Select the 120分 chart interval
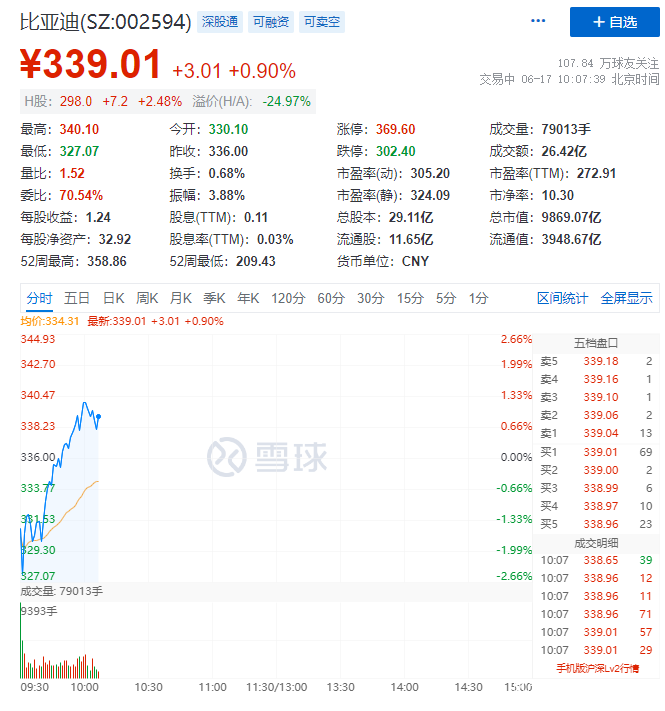Image resolution: width=665 pixels, height=711 pixels. coord(288,298)
